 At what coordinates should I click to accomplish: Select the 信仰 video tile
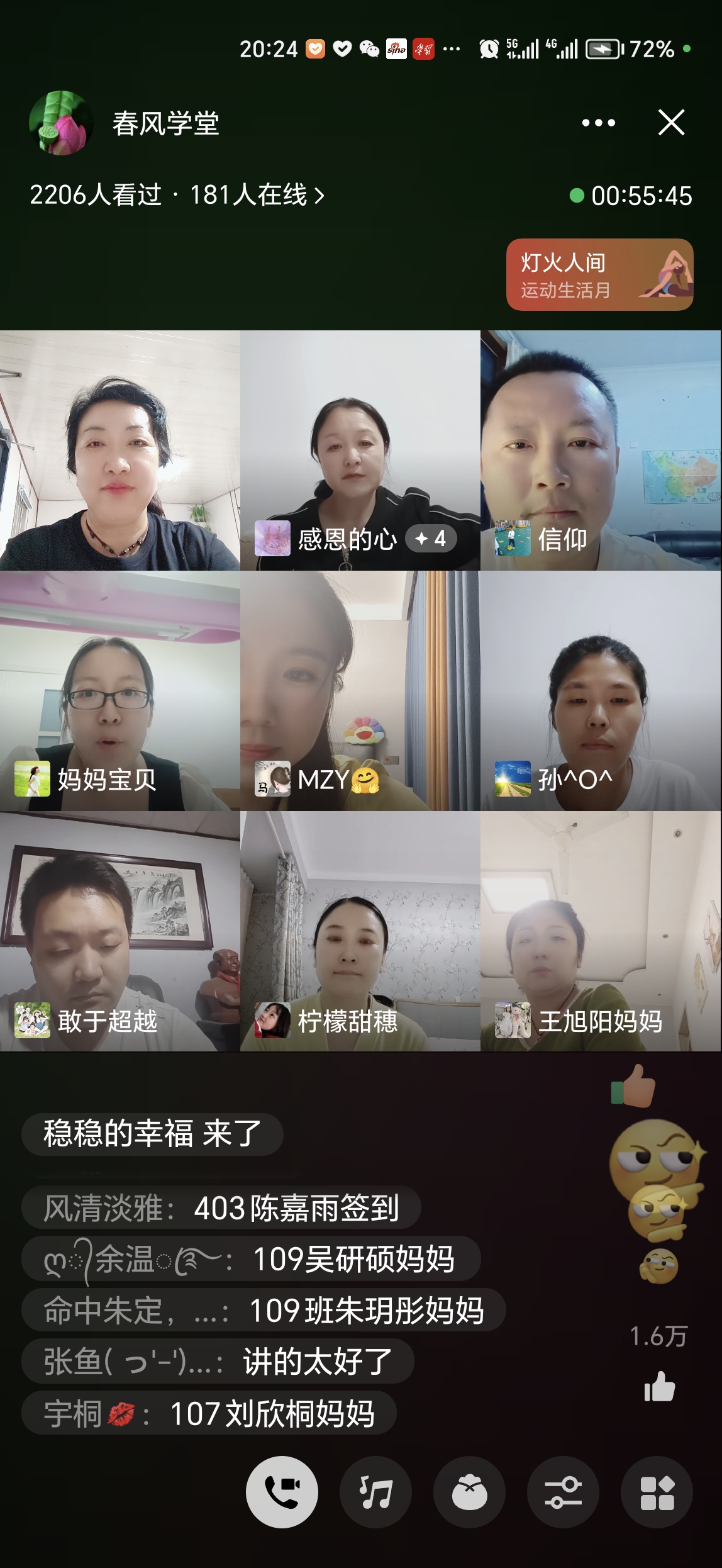[x=601, y=451]
